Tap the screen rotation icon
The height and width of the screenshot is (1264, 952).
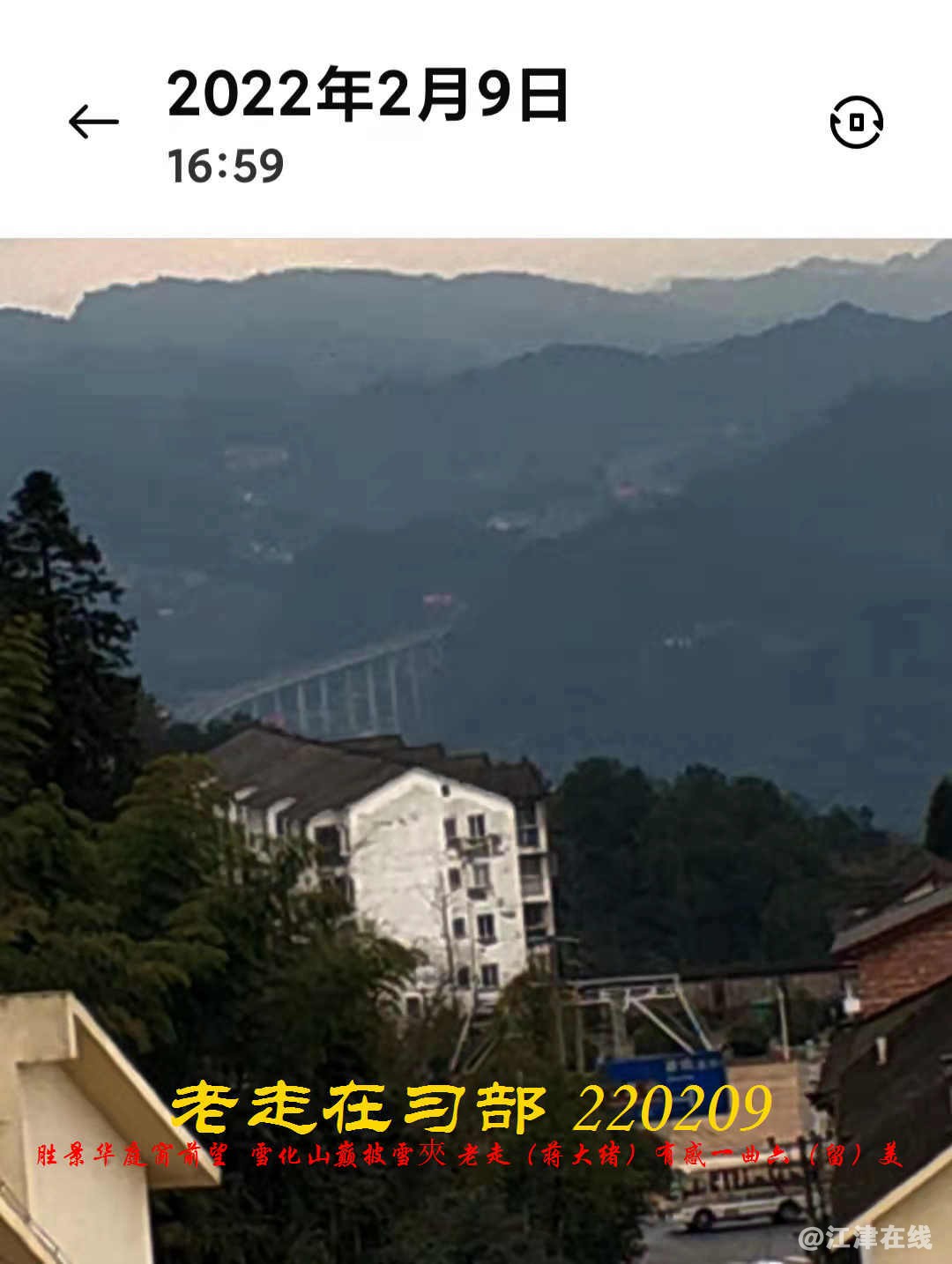[x=856, y=122]
